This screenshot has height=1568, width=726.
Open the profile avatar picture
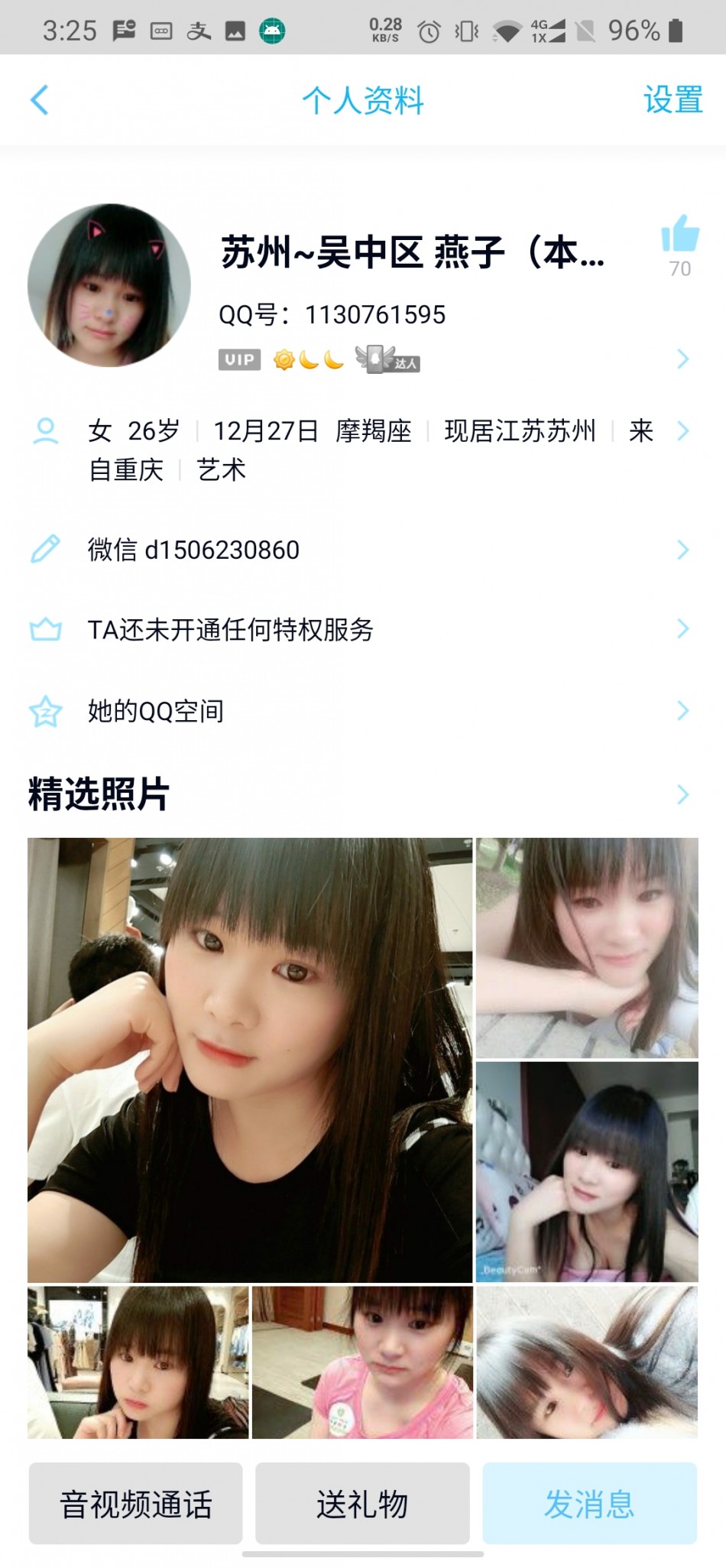[x=109, y=285]
